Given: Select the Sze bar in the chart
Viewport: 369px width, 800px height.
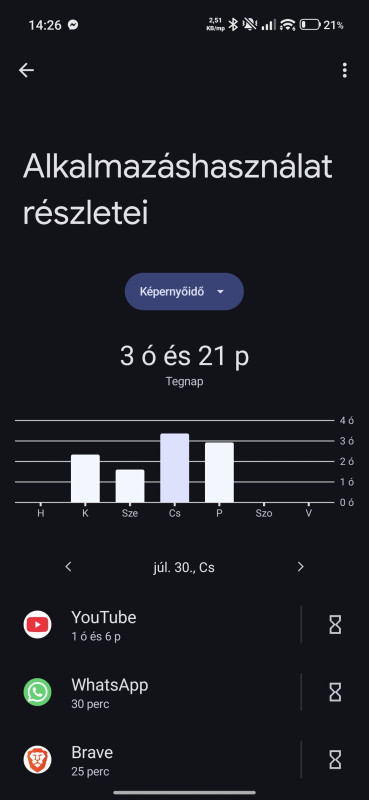Looking at the screenshot, I should (130, 486).
